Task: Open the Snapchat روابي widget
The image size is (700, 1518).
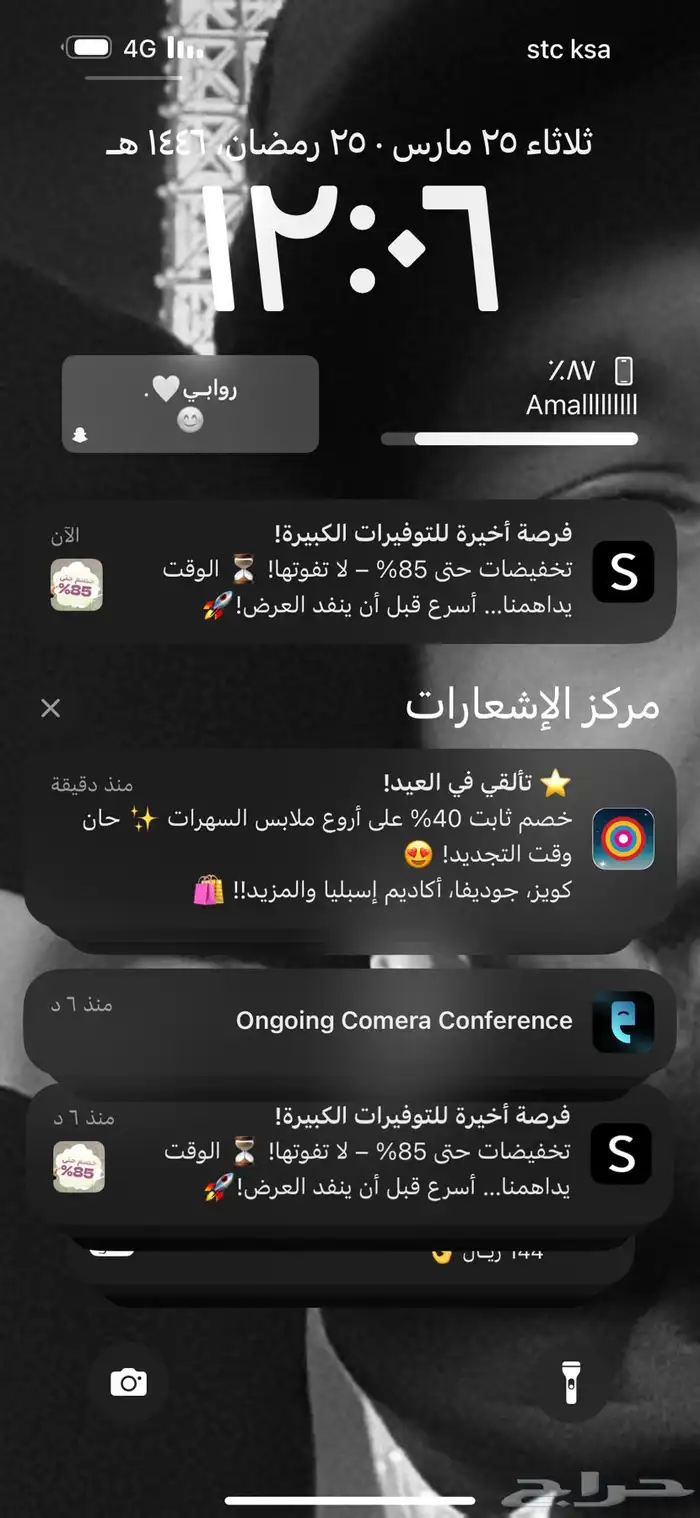Action: pyautogui.click(x=190, y=404)
